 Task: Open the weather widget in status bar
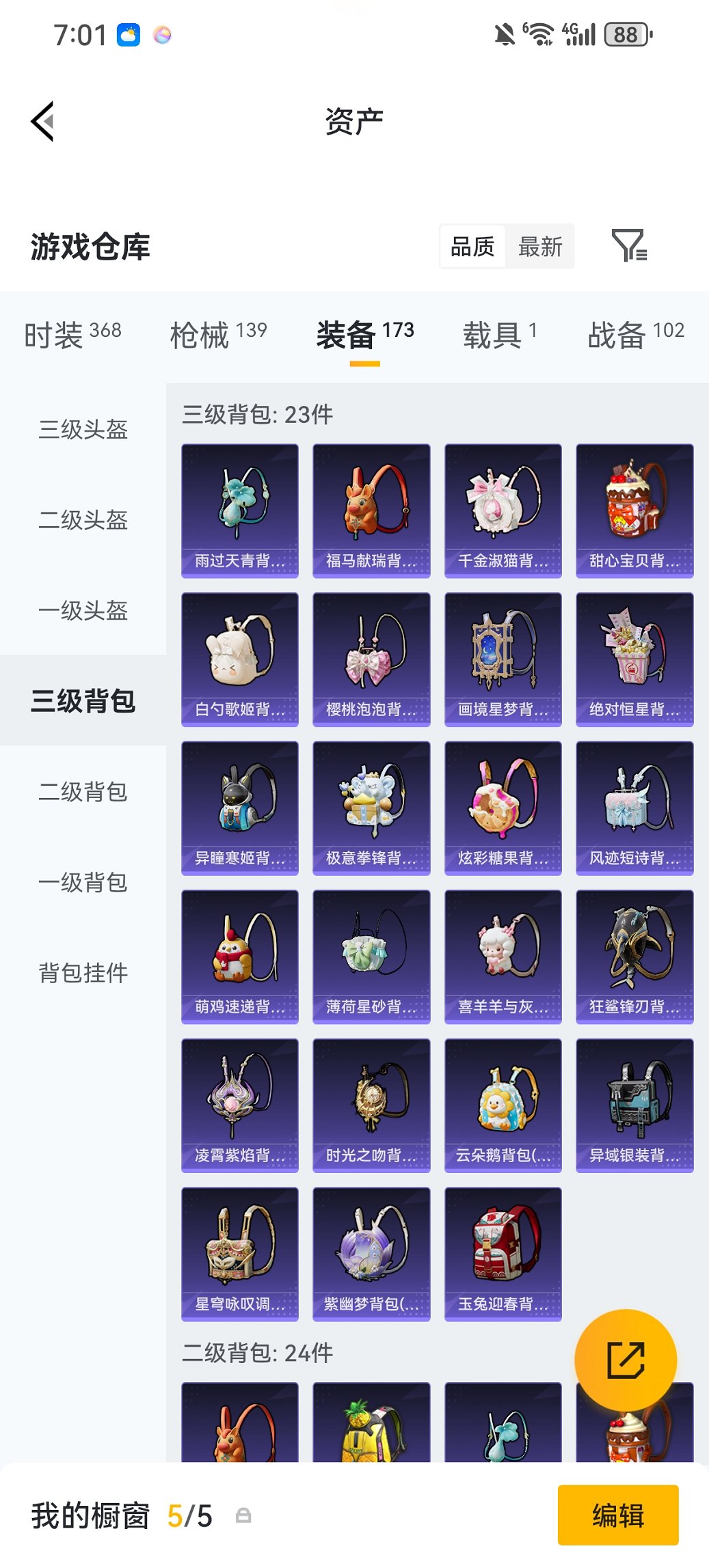pyautogui.click(x=128, y=34)
